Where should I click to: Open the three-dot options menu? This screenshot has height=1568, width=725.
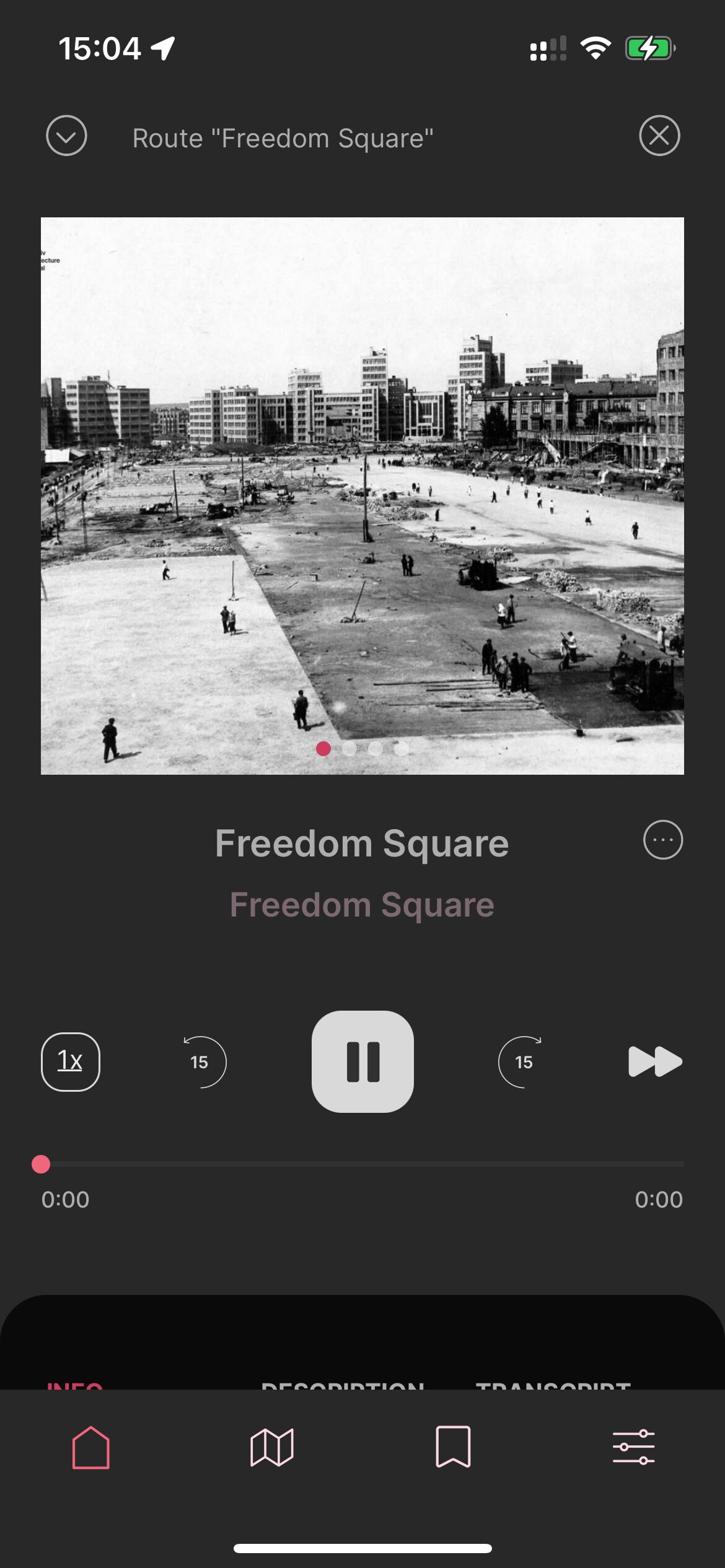coord(663,840)
